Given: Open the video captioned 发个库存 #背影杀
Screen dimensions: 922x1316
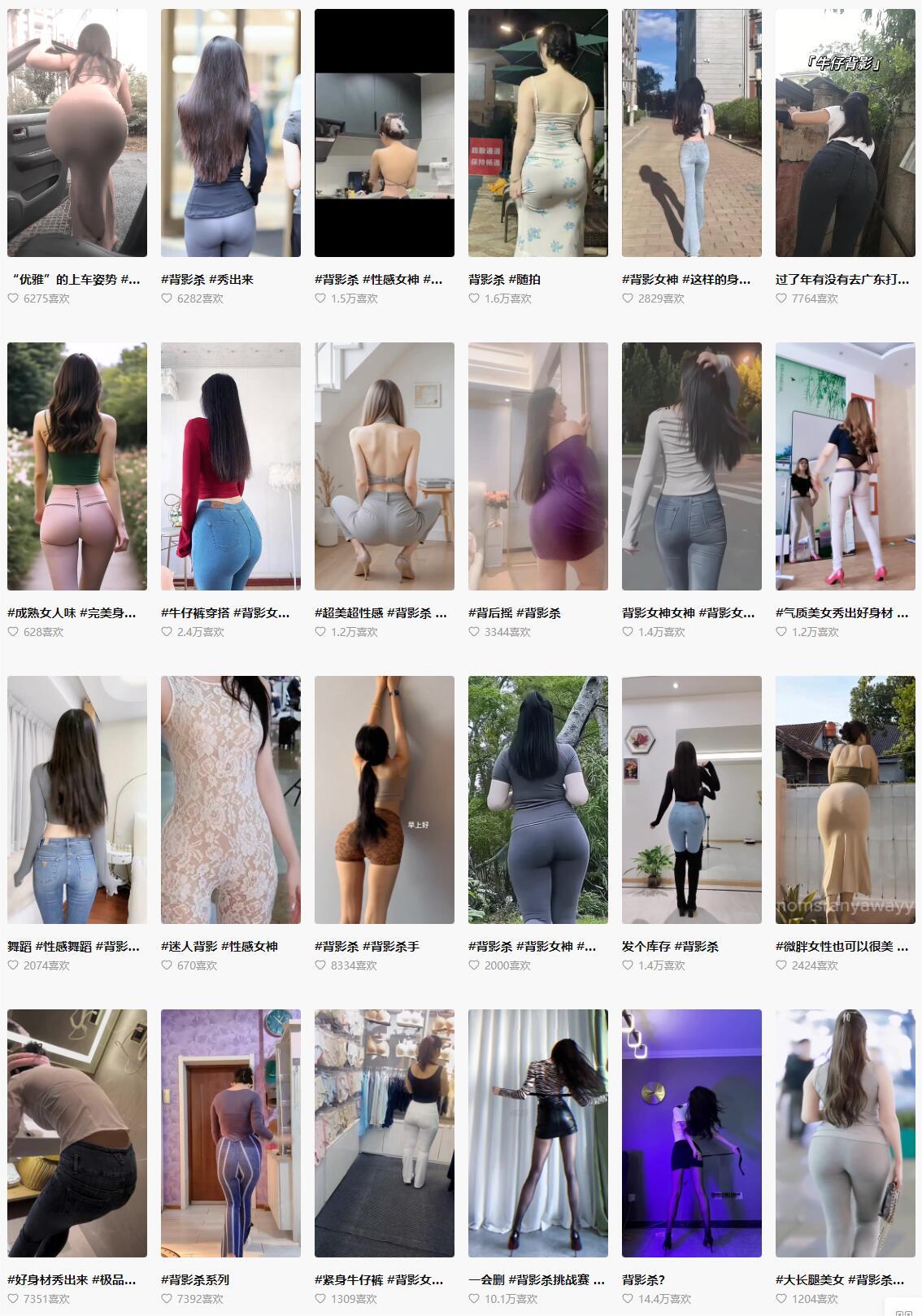Looking at the screenshot, I should [692, 800].
